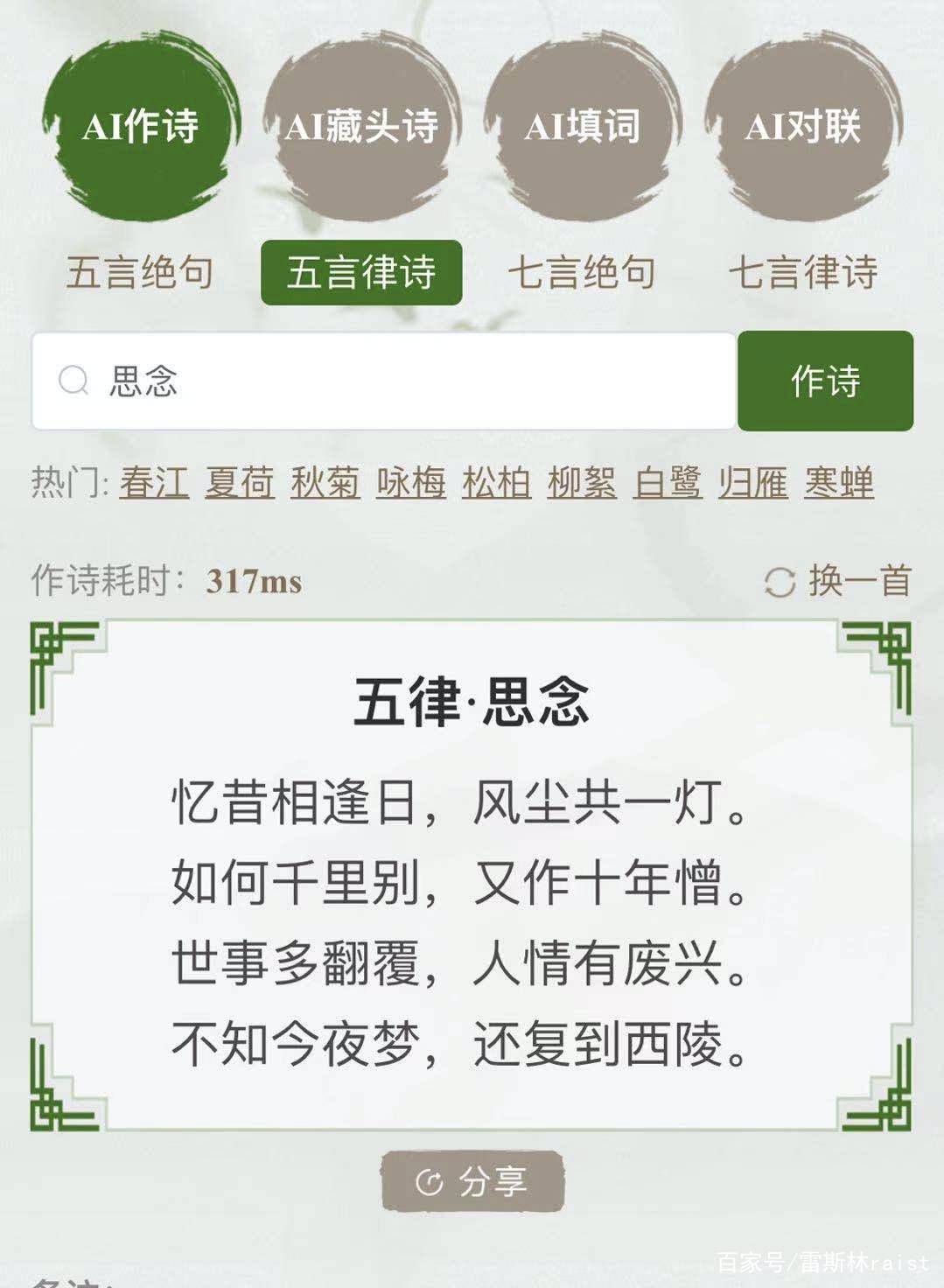Switch to 七言绝句 style

click(x=584, y=271)
